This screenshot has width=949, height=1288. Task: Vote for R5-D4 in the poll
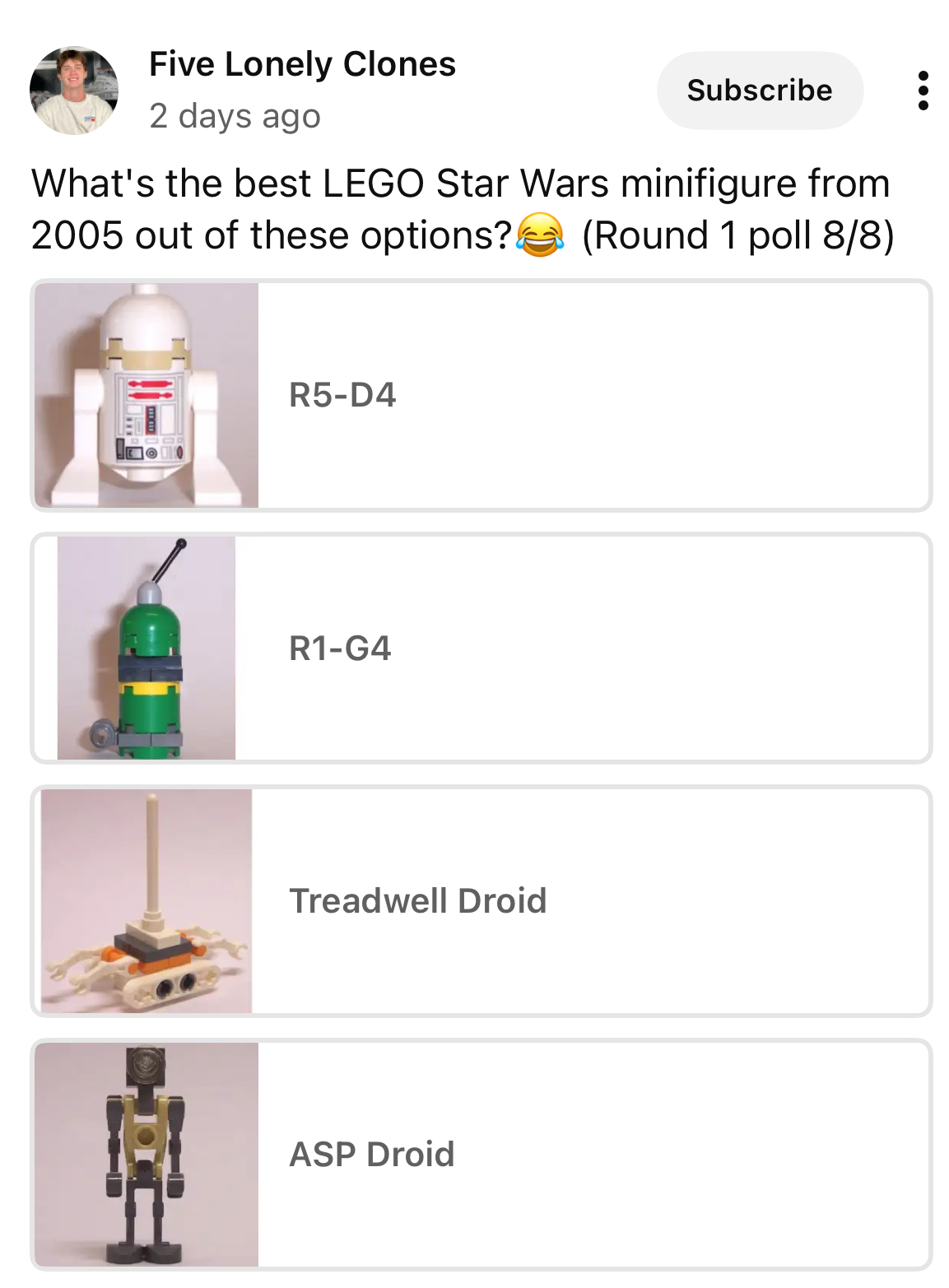481,396
